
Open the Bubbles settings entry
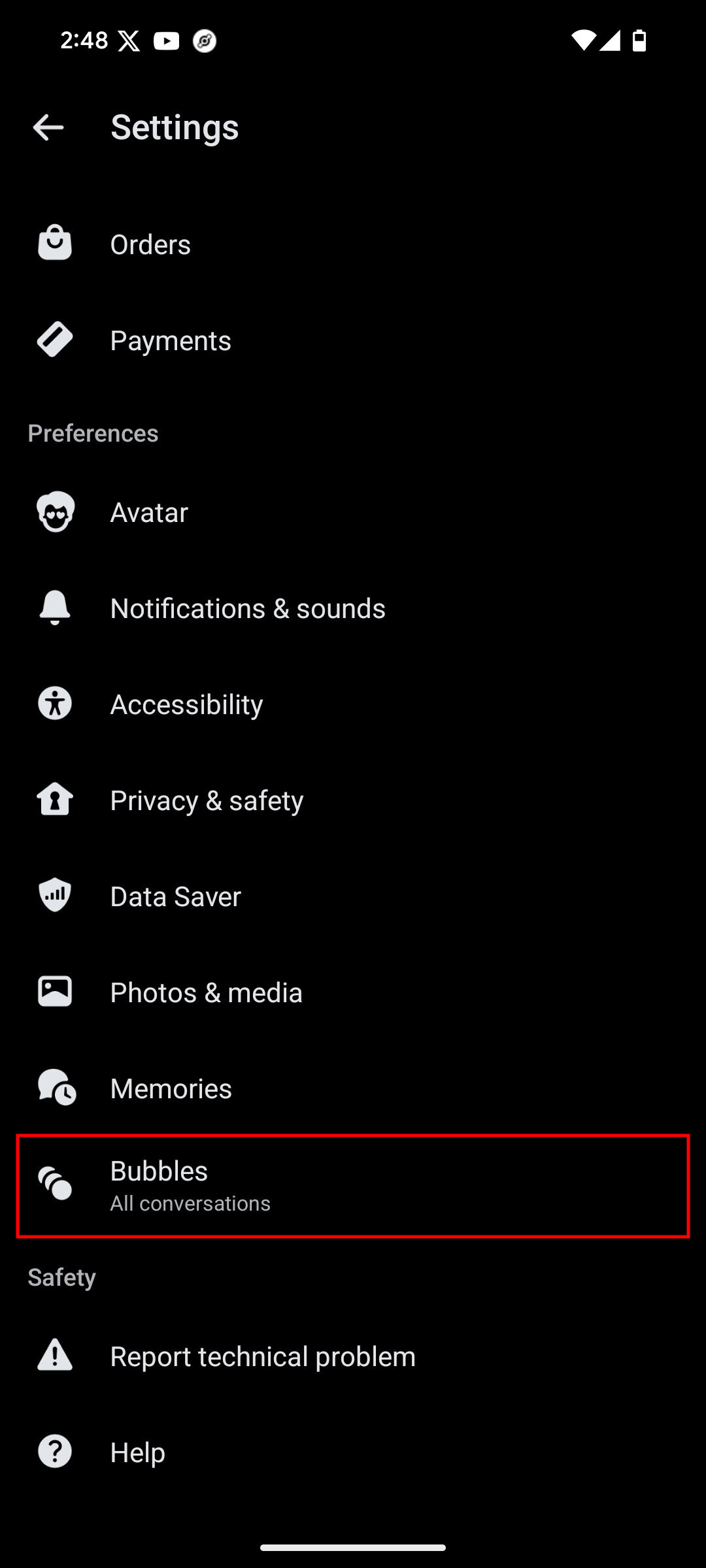[x=353, y=1184]
